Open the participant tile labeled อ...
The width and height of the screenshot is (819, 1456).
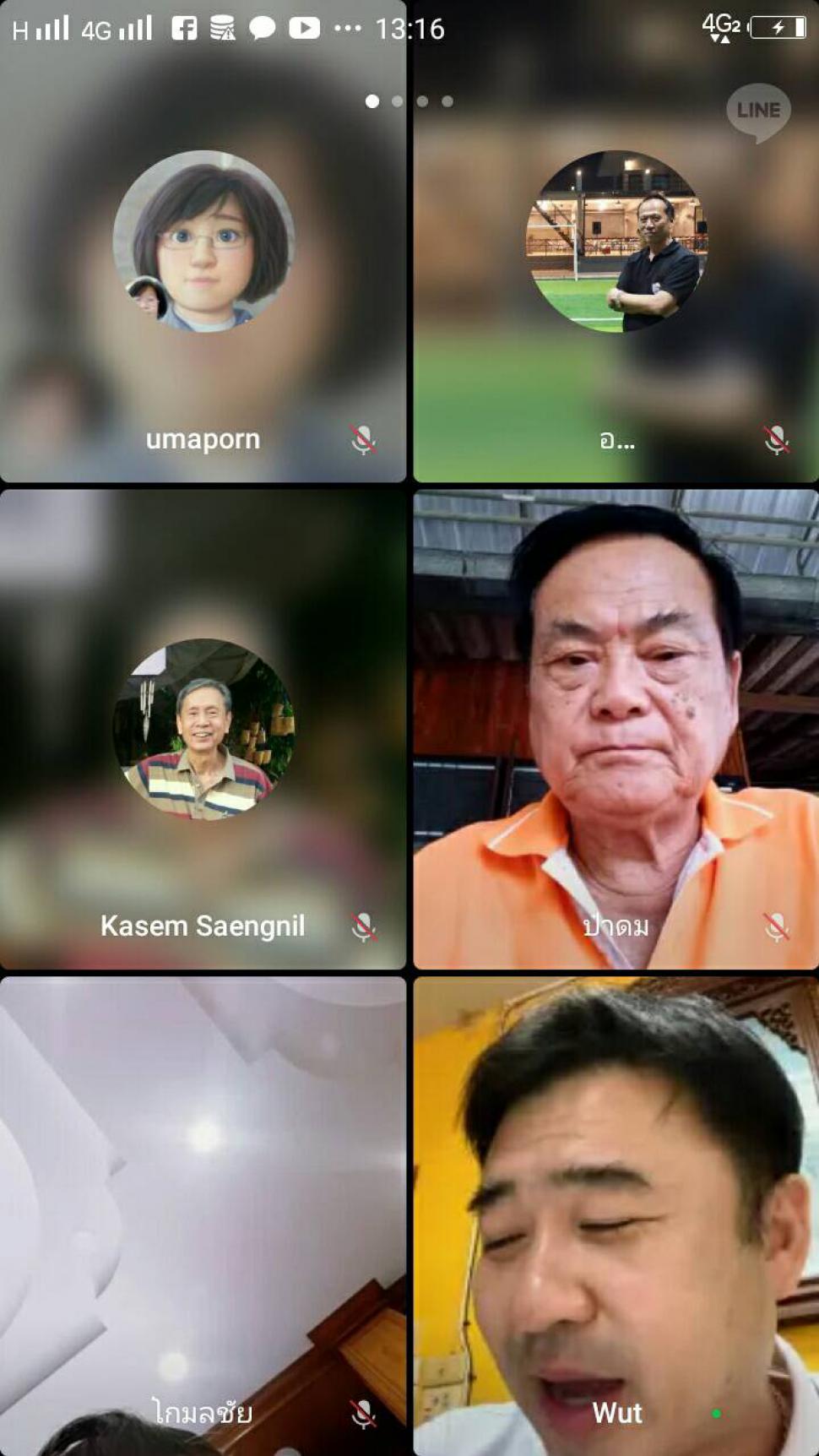pyautogui.click(x=616, y=242)
